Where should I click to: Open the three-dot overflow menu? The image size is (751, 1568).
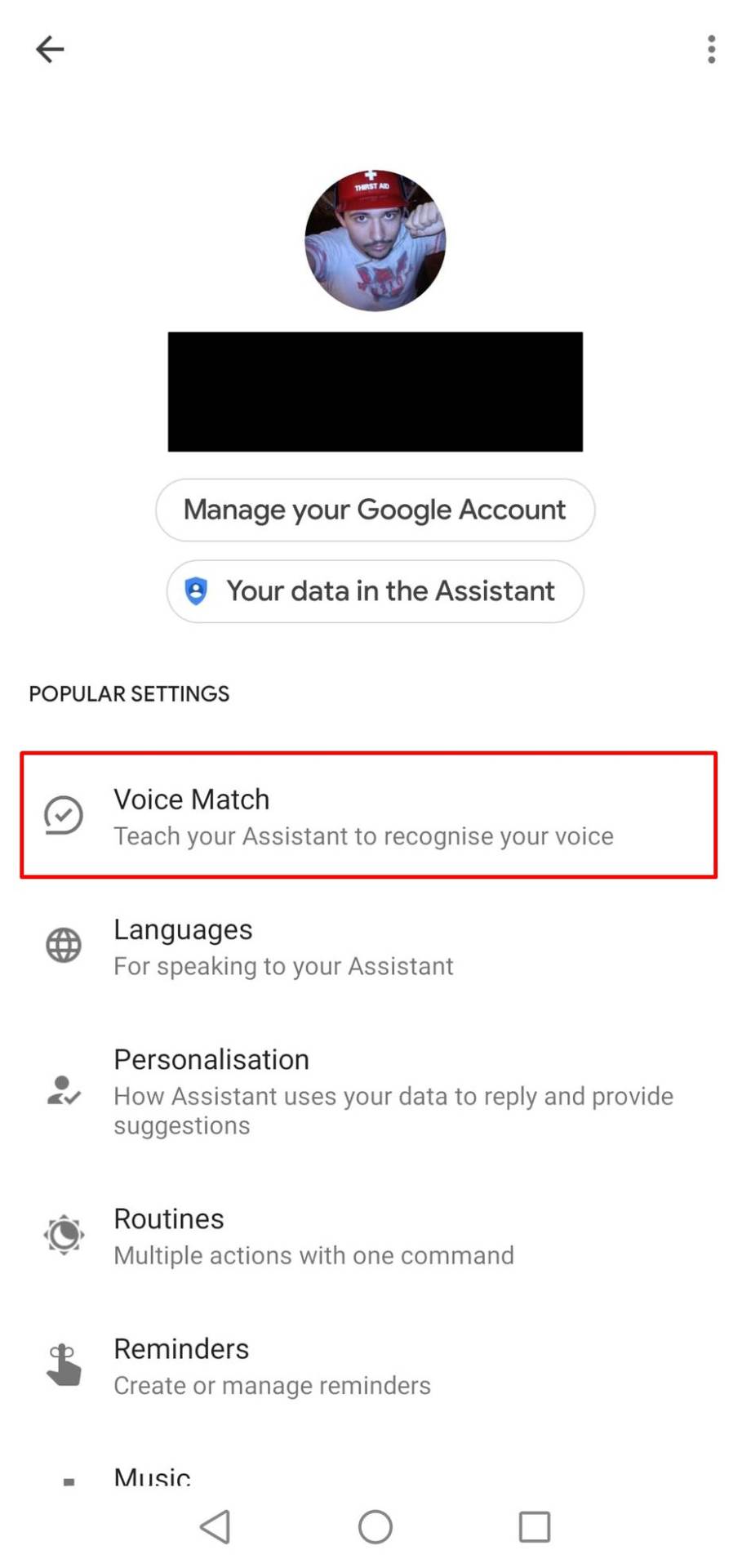[x=712, y=49]
